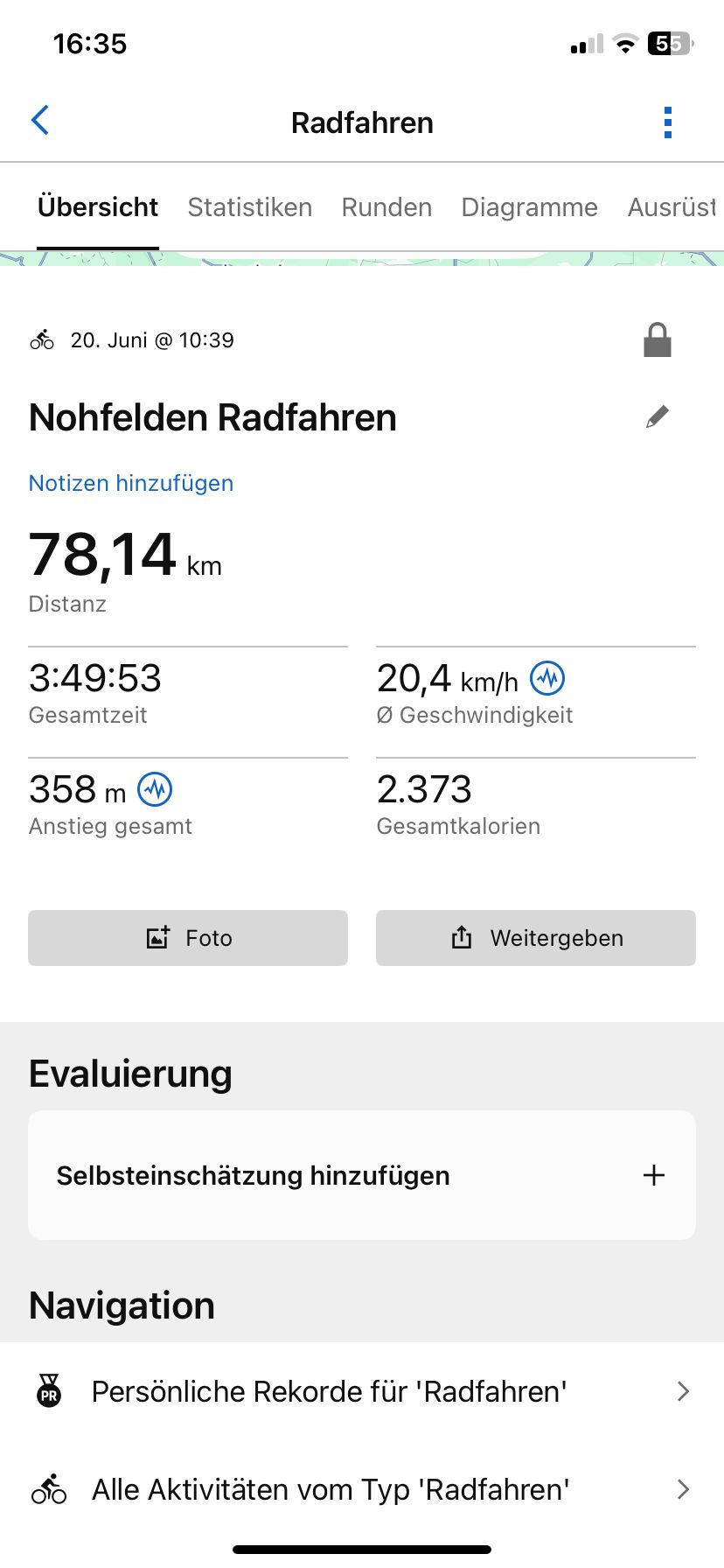This screenshot has height=1568, width=724.
Task: Switch to the Runden tab
Action: coord(386,207)
